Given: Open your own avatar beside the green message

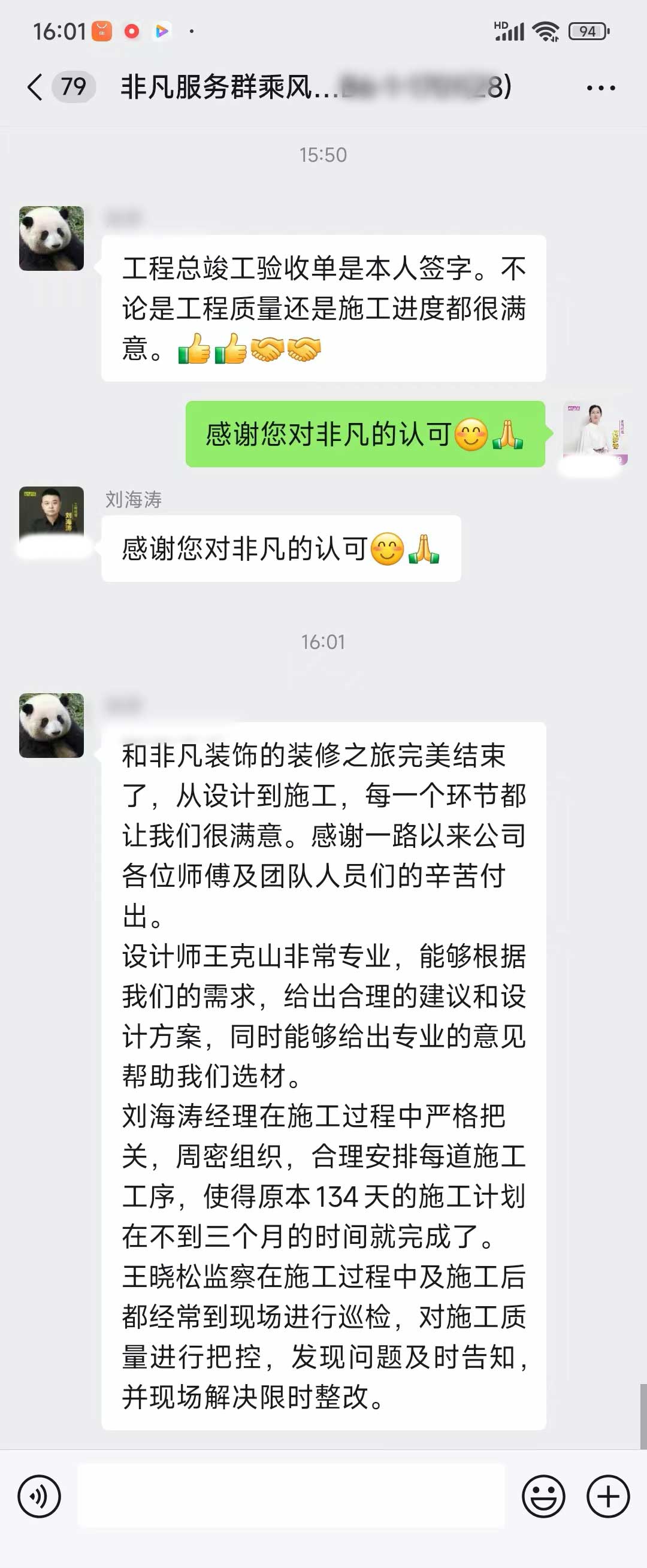Looking at the screenshot, I should pos(595,432).
